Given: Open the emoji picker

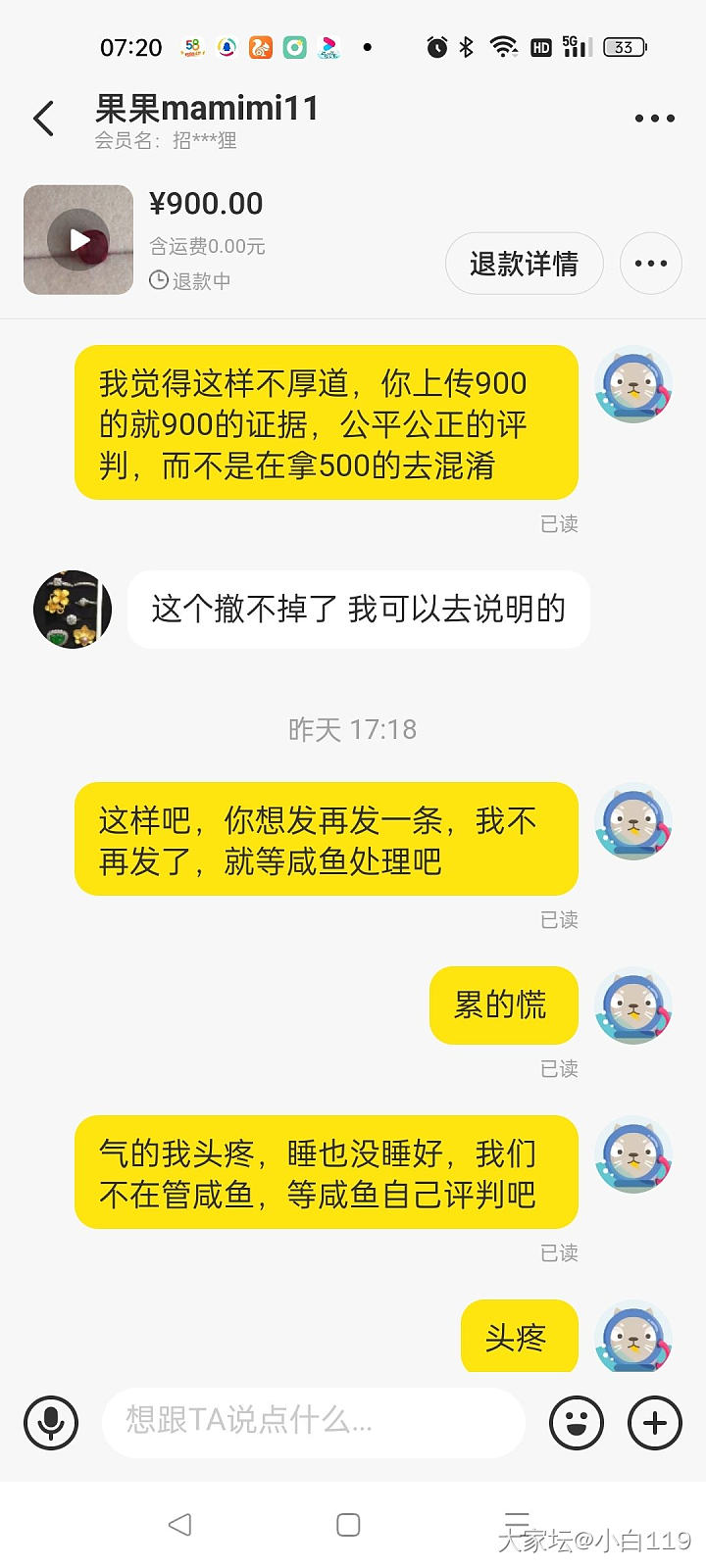Looking at the screenshot, I should (577, 1422).
